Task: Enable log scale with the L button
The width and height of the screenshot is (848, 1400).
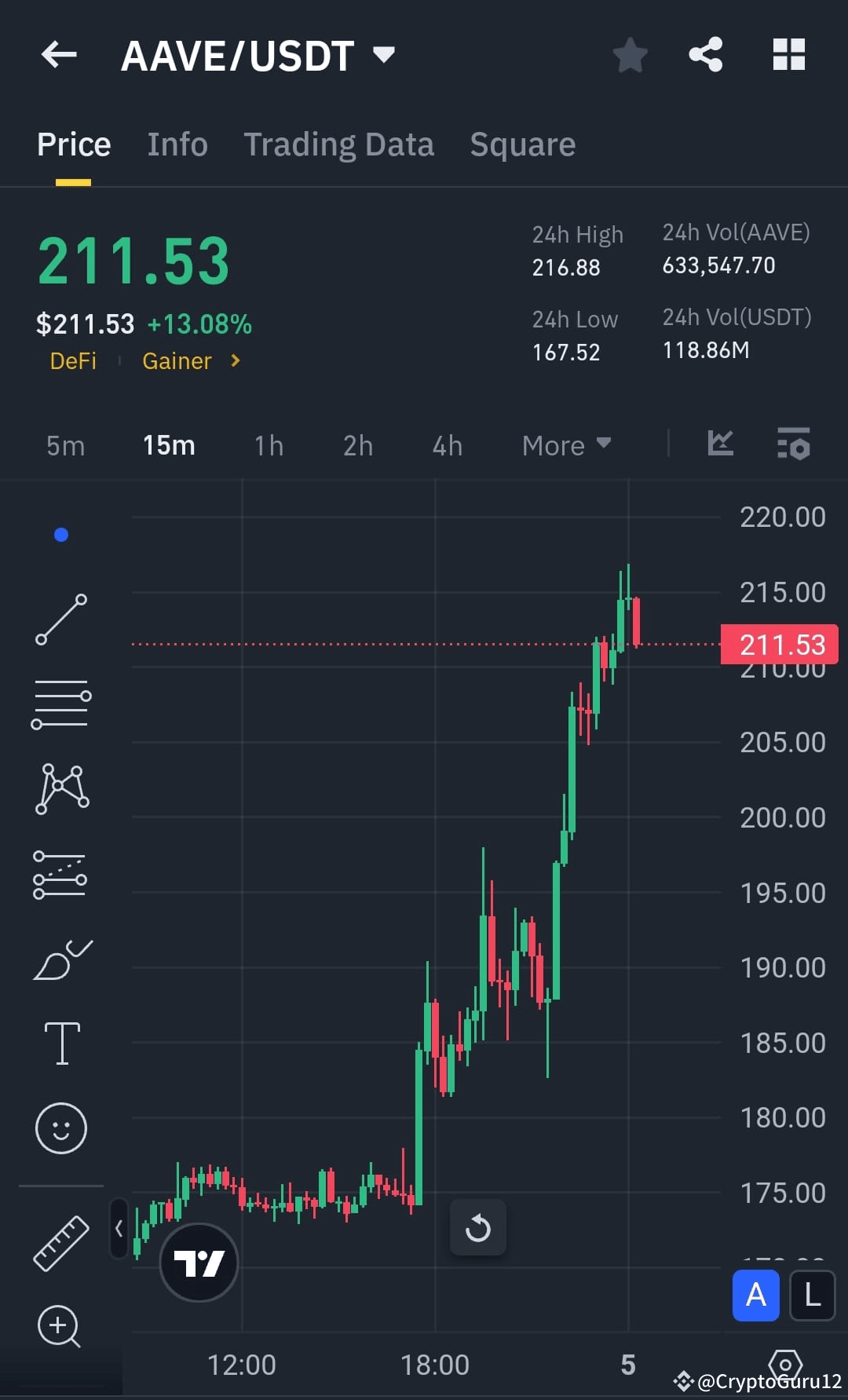Action: coord(814,1296)
